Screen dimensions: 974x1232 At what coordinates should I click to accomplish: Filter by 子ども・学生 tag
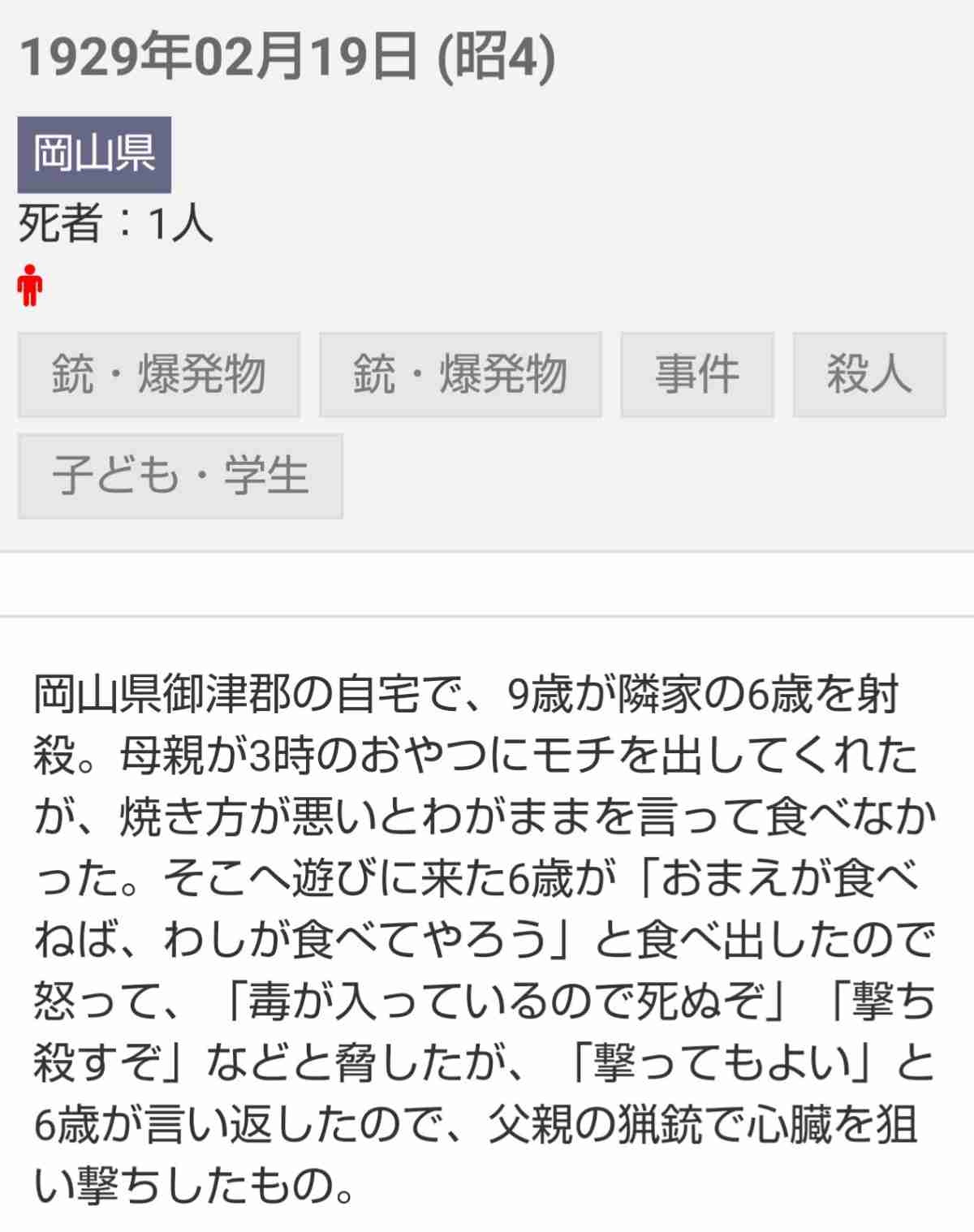[180, 476]
